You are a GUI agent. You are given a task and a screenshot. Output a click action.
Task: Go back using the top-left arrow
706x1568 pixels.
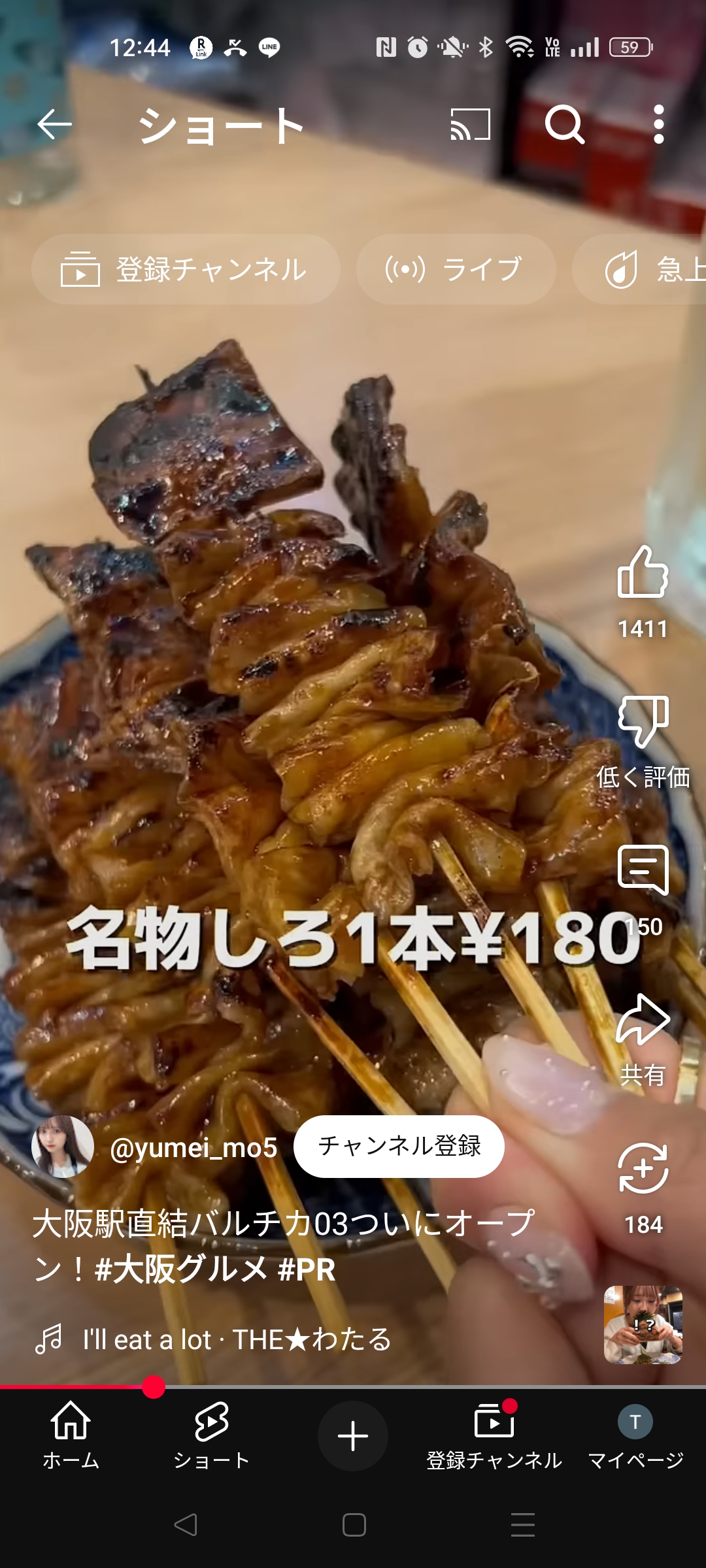pos(54,124)
